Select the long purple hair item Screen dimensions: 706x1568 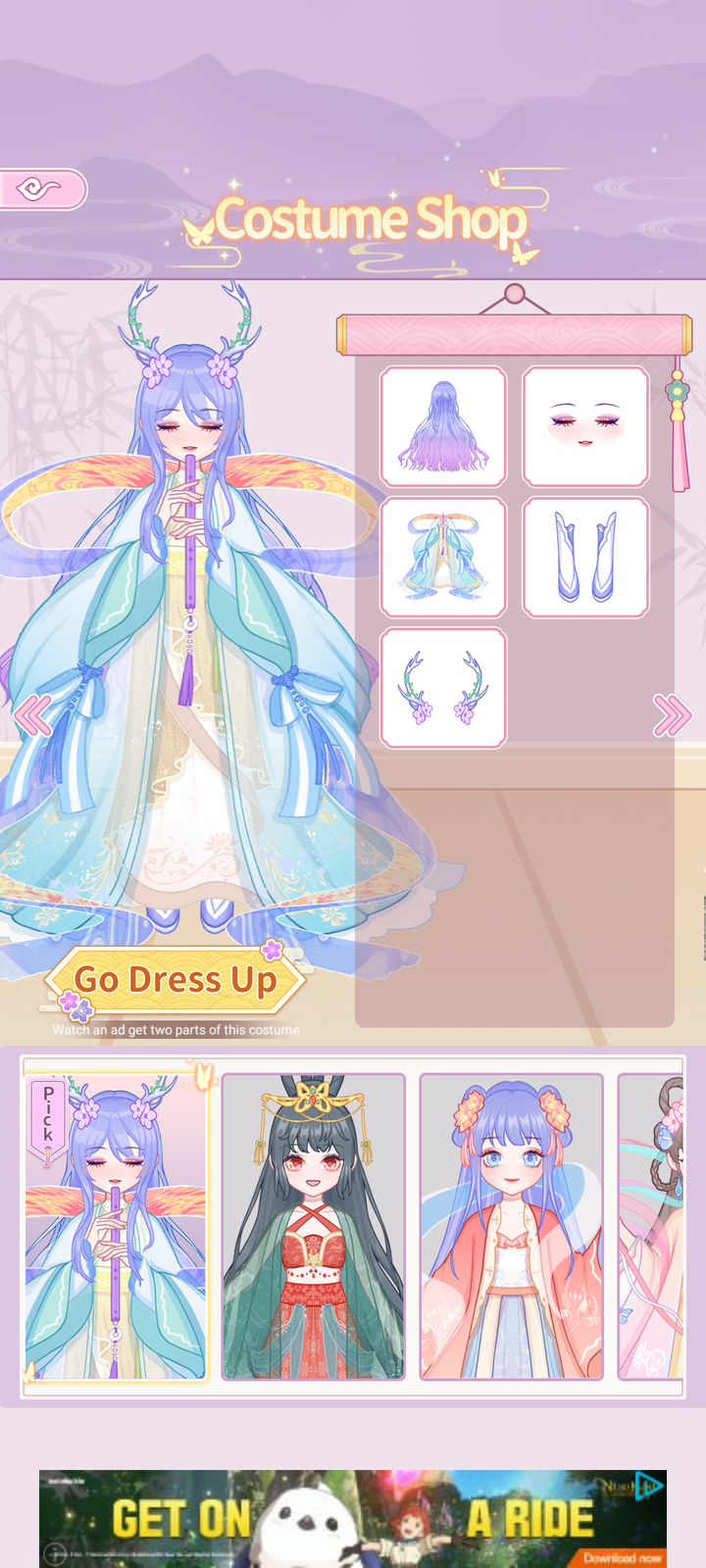click(x=443, y=426)
